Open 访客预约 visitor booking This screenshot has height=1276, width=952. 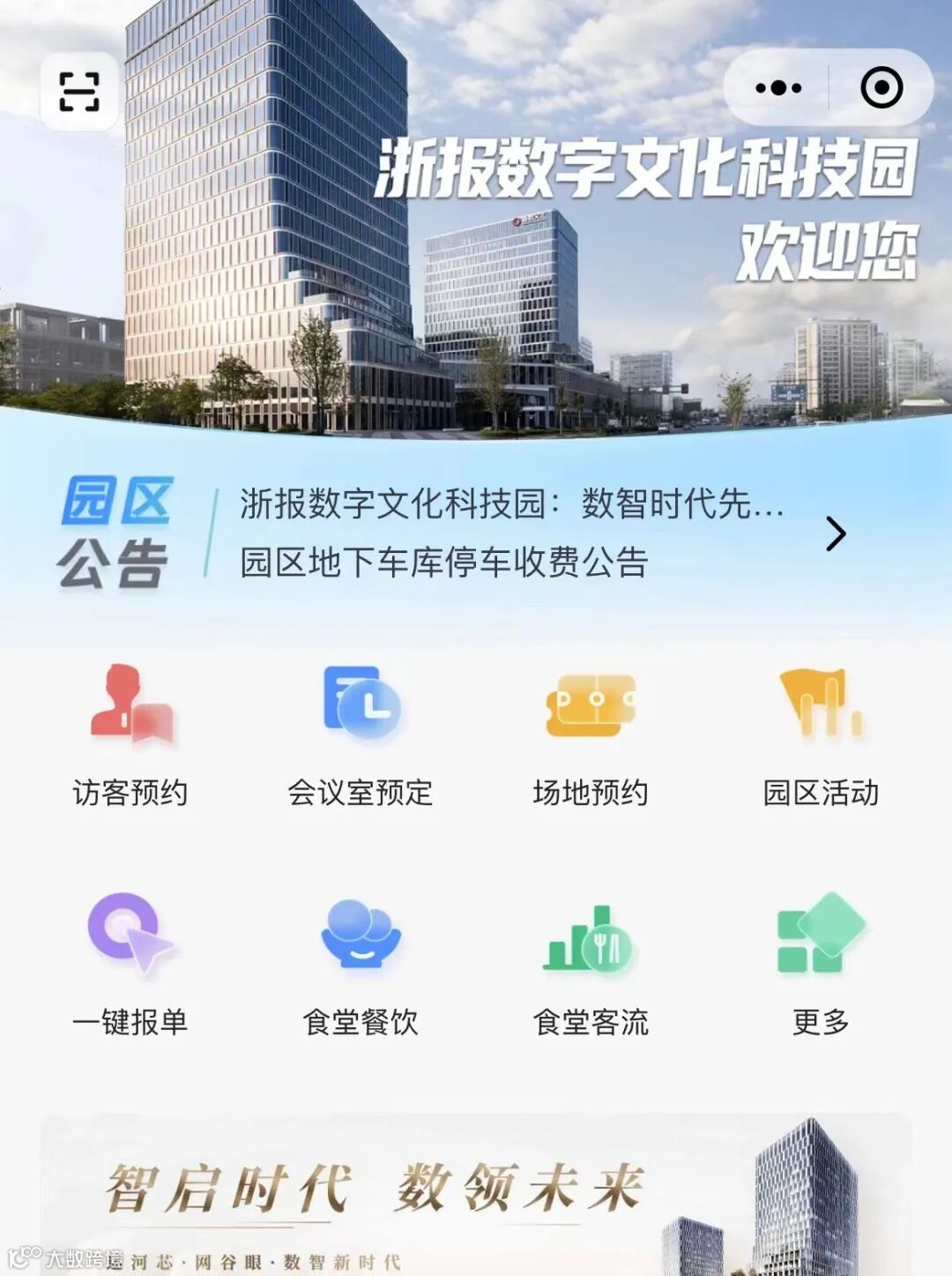130,735
